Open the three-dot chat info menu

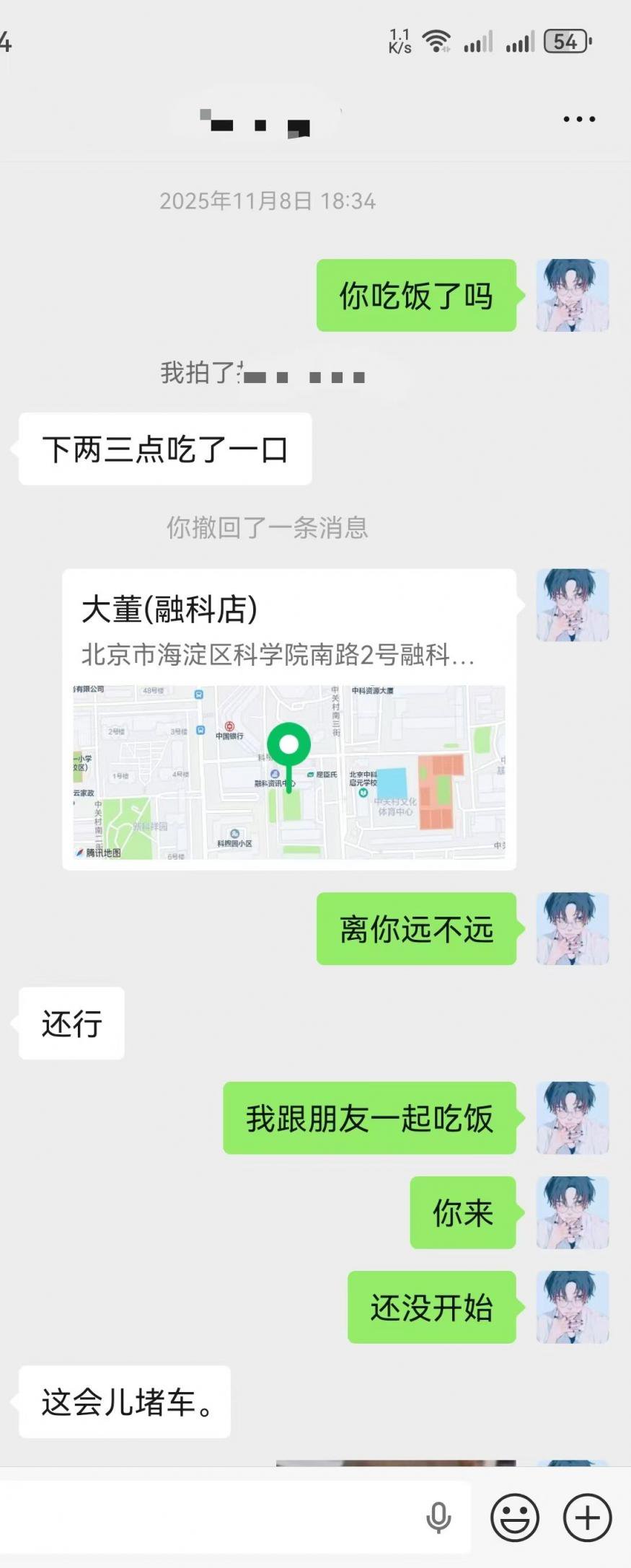[579, 119]
